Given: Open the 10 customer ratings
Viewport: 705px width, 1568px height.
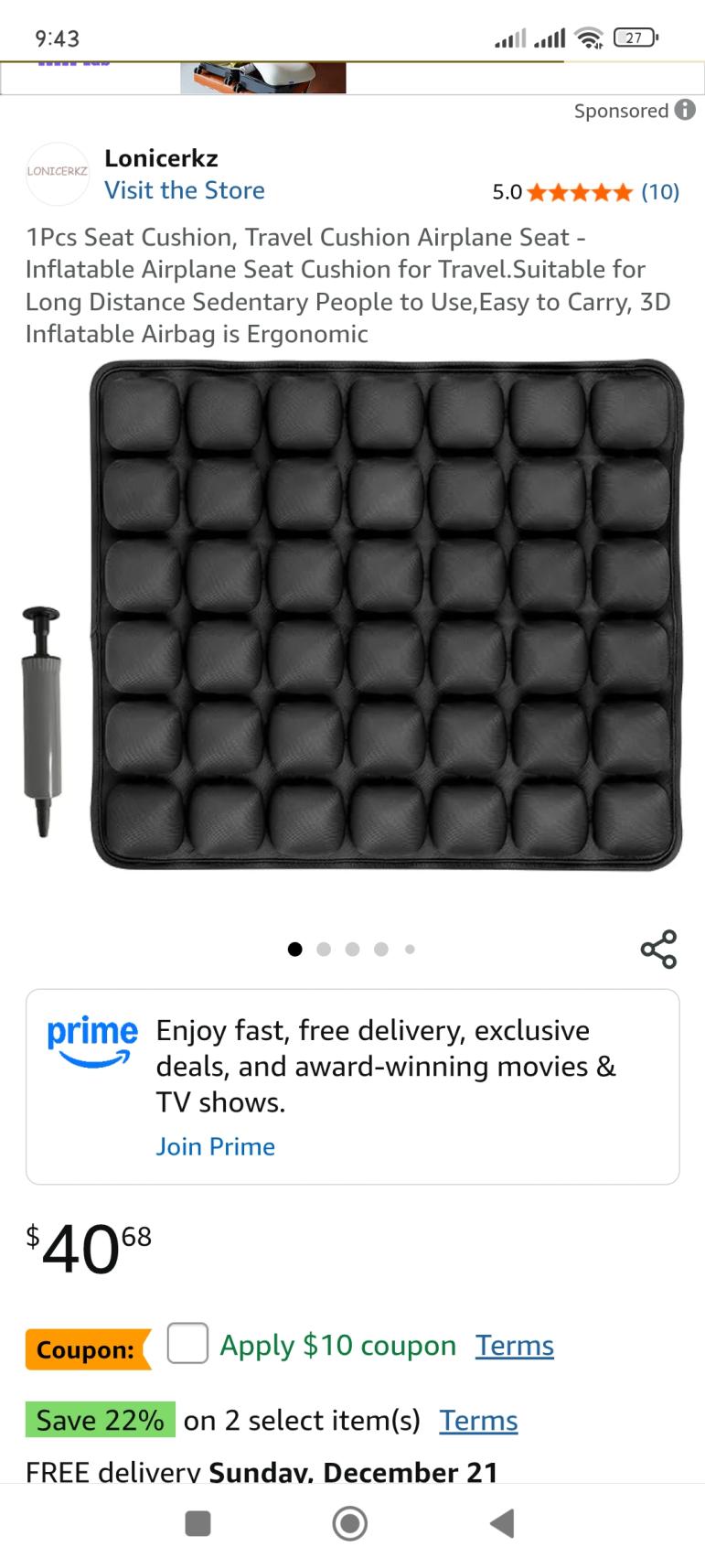Looking at the screenshot, I should 659,191.
